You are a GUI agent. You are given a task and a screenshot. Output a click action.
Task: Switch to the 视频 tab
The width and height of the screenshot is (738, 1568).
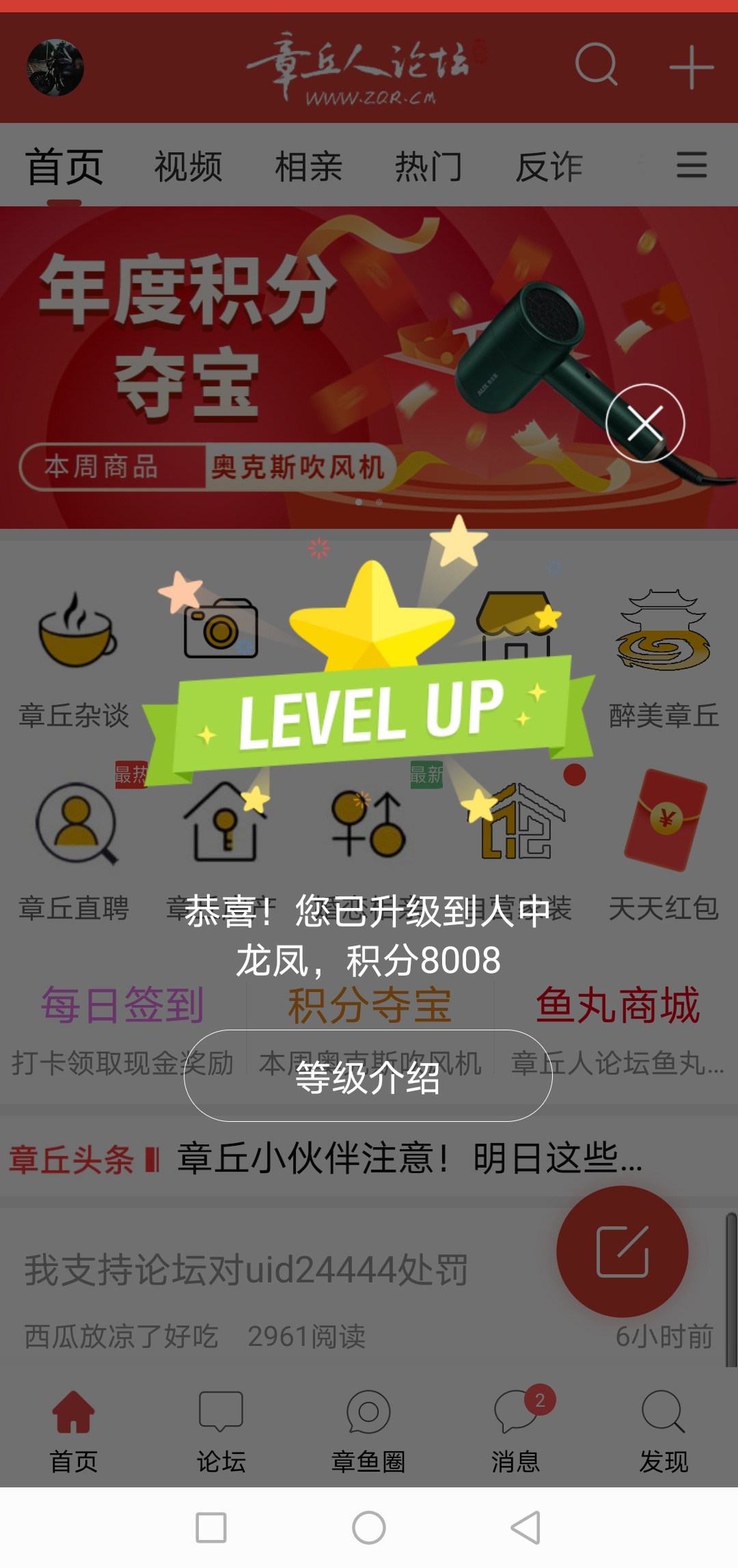188,167
